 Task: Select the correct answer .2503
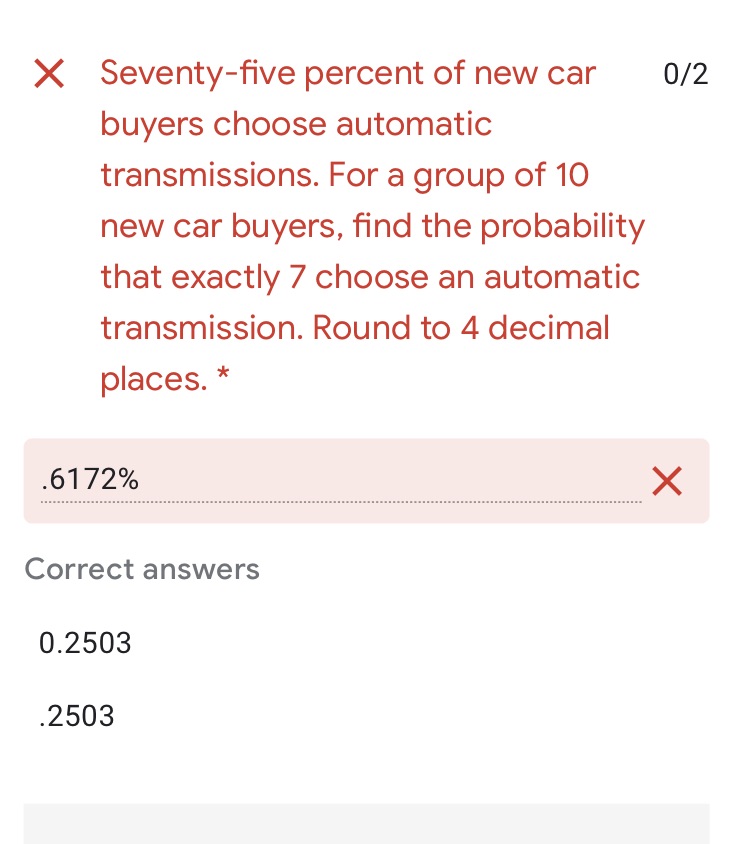click(76, 716)
